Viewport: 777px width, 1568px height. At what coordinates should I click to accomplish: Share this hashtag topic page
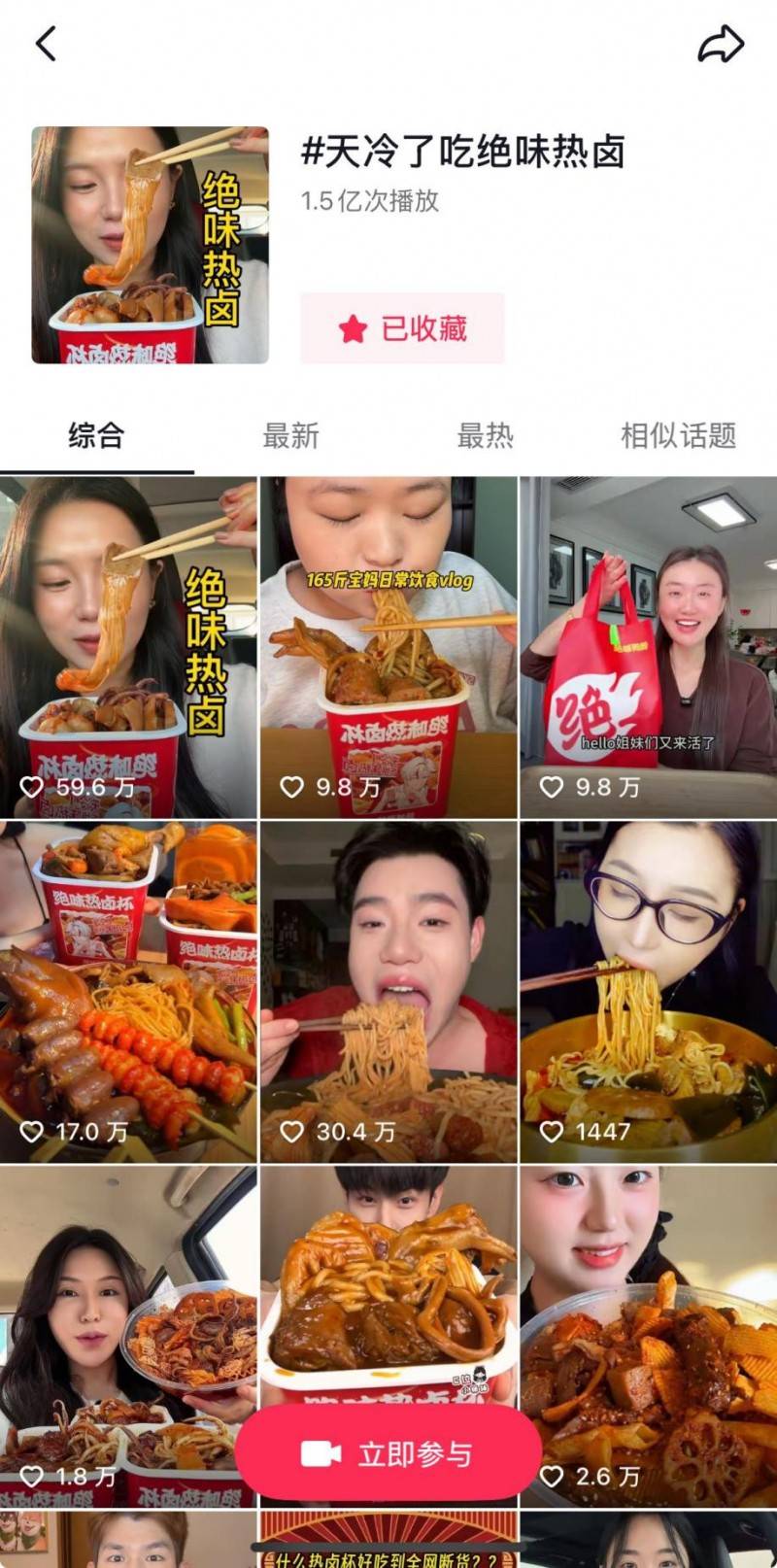[721, 44]
